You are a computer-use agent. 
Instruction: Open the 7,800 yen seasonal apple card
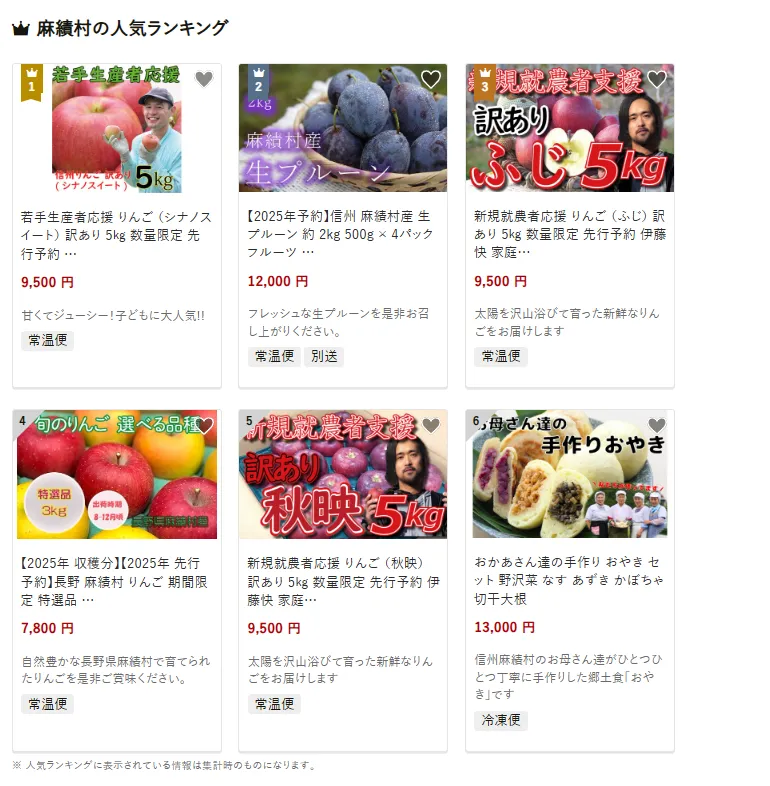pyautogui.click(x=116, y=580)
